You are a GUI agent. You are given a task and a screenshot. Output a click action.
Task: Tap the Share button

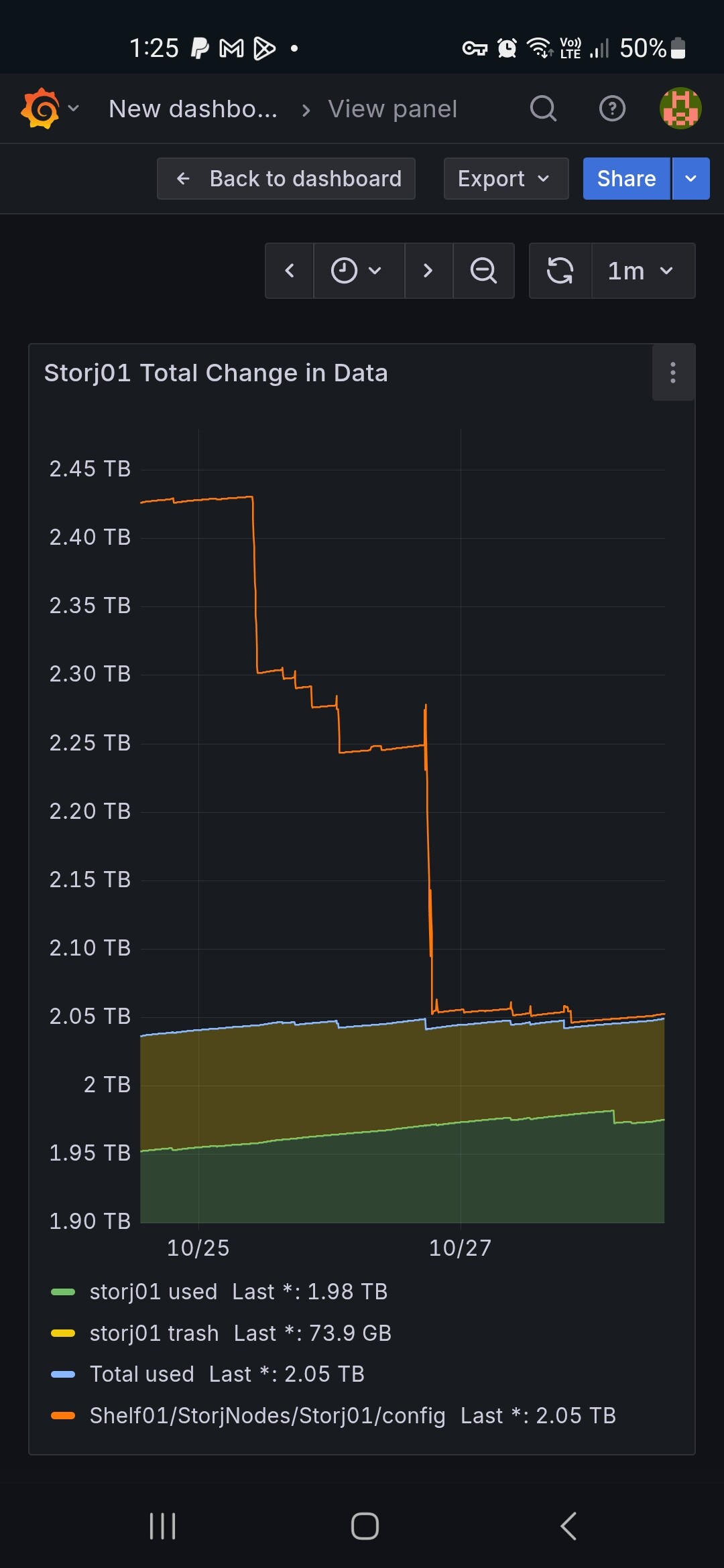coord(626,179)
